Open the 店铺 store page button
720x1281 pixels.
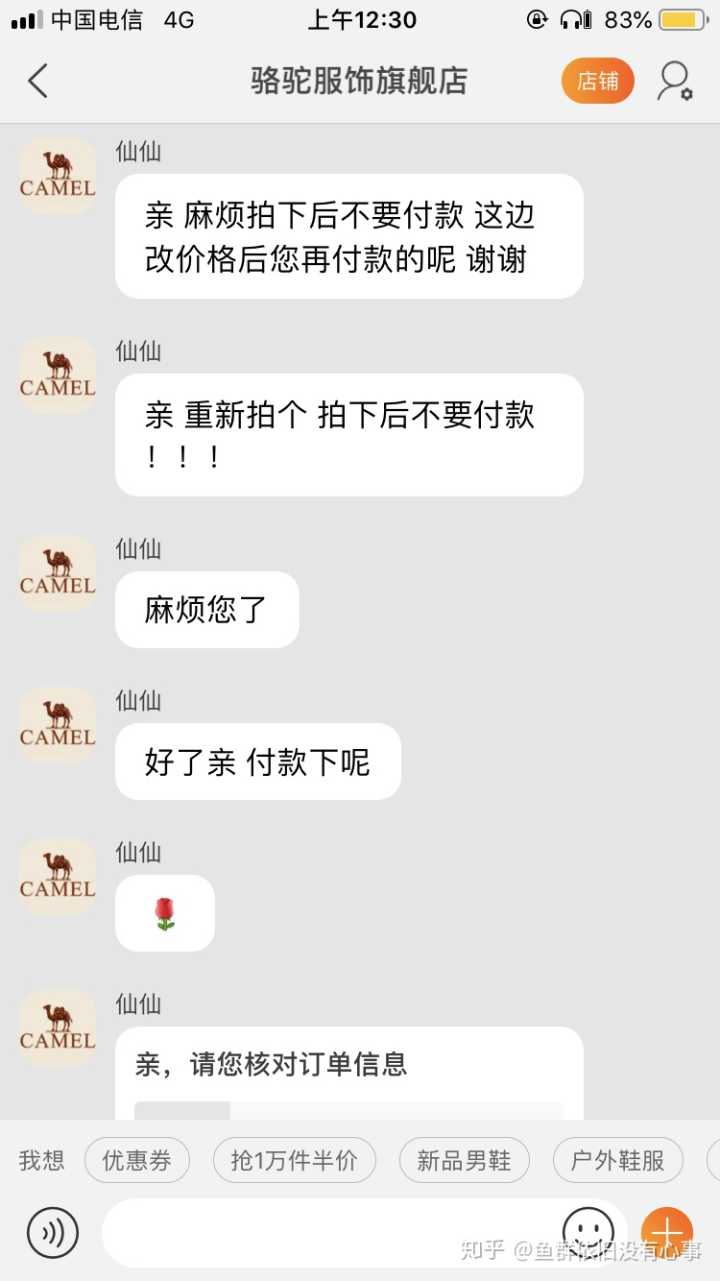tap(597, 81)
